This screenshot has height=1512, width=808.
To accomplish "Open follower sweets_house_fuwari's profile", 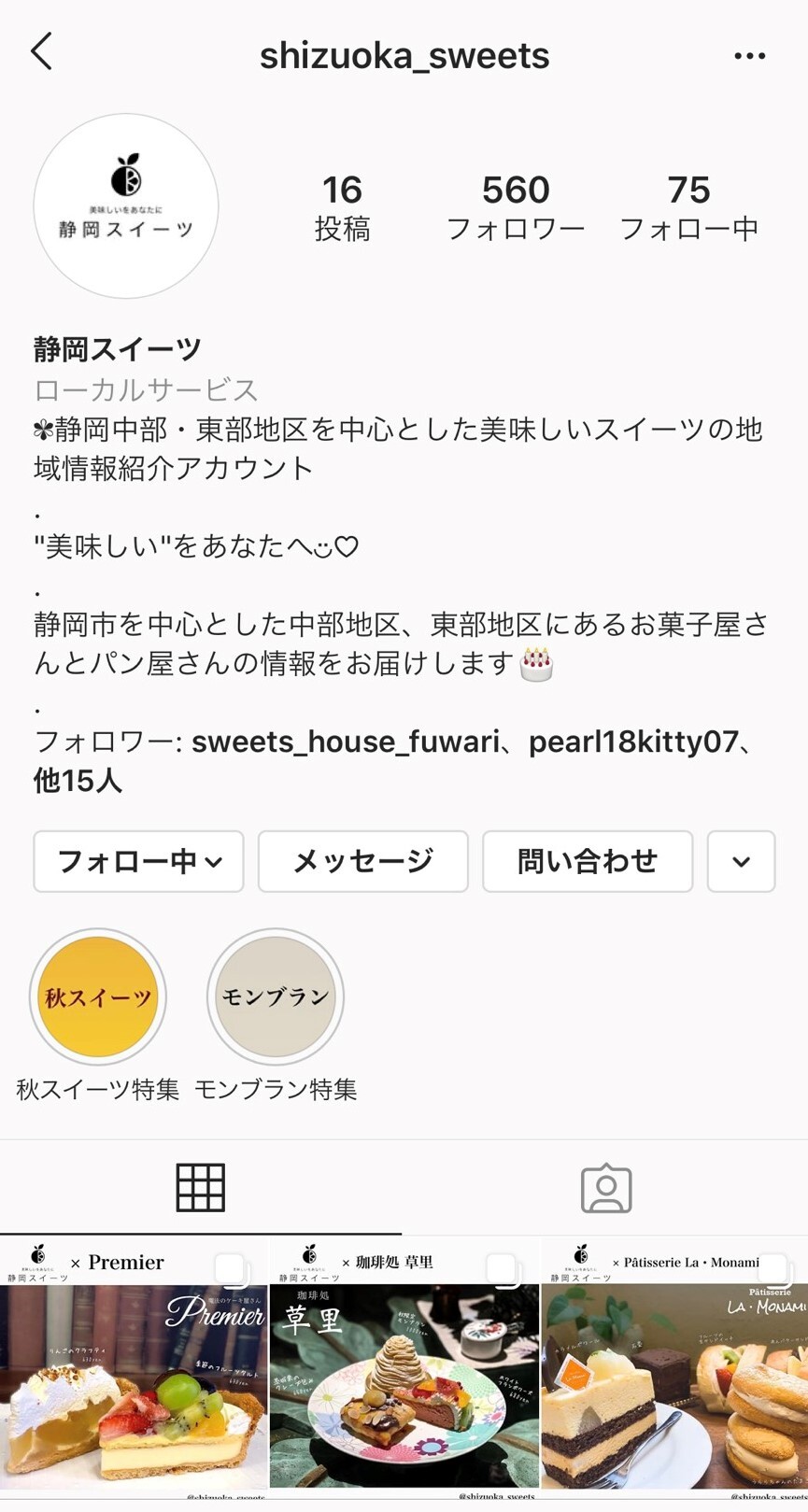I will [346, 742].
